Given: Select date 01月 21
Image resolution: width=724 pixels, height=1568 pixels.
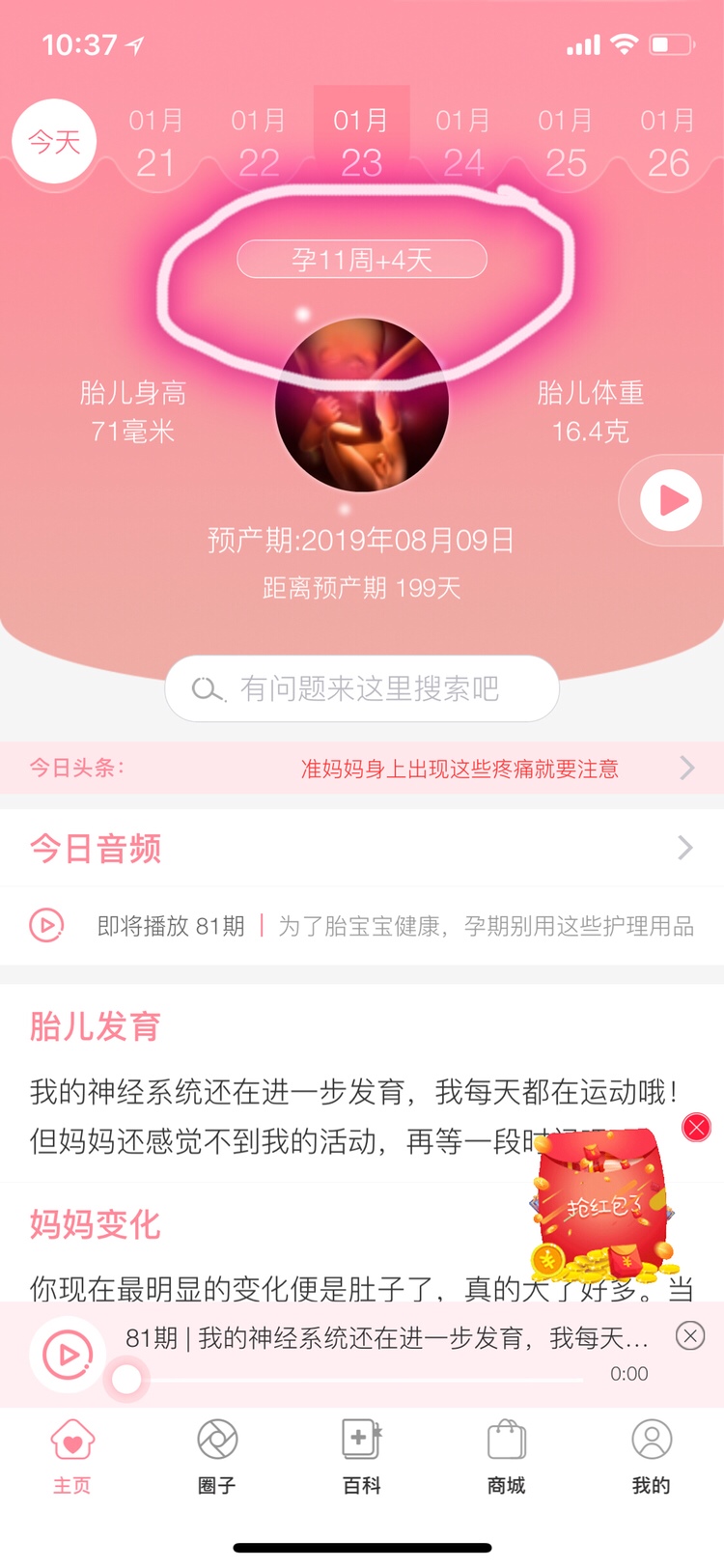Looking at the screenshot, I should click(155, 143).
